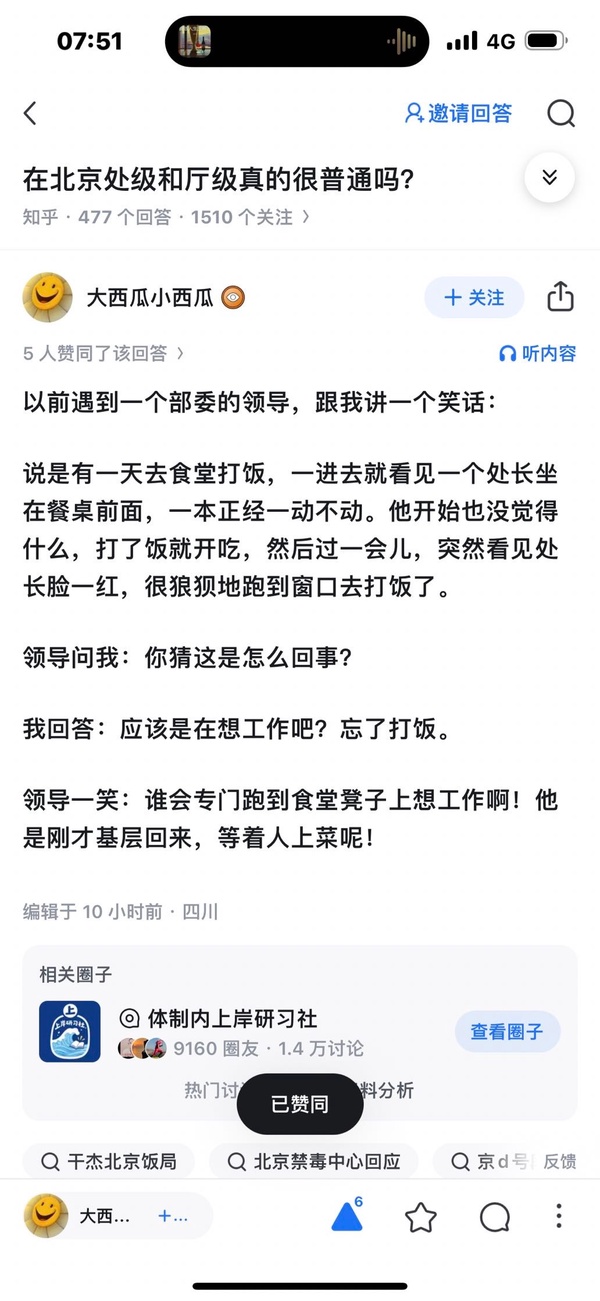Open comments via the speech bubble icon

495,1217
